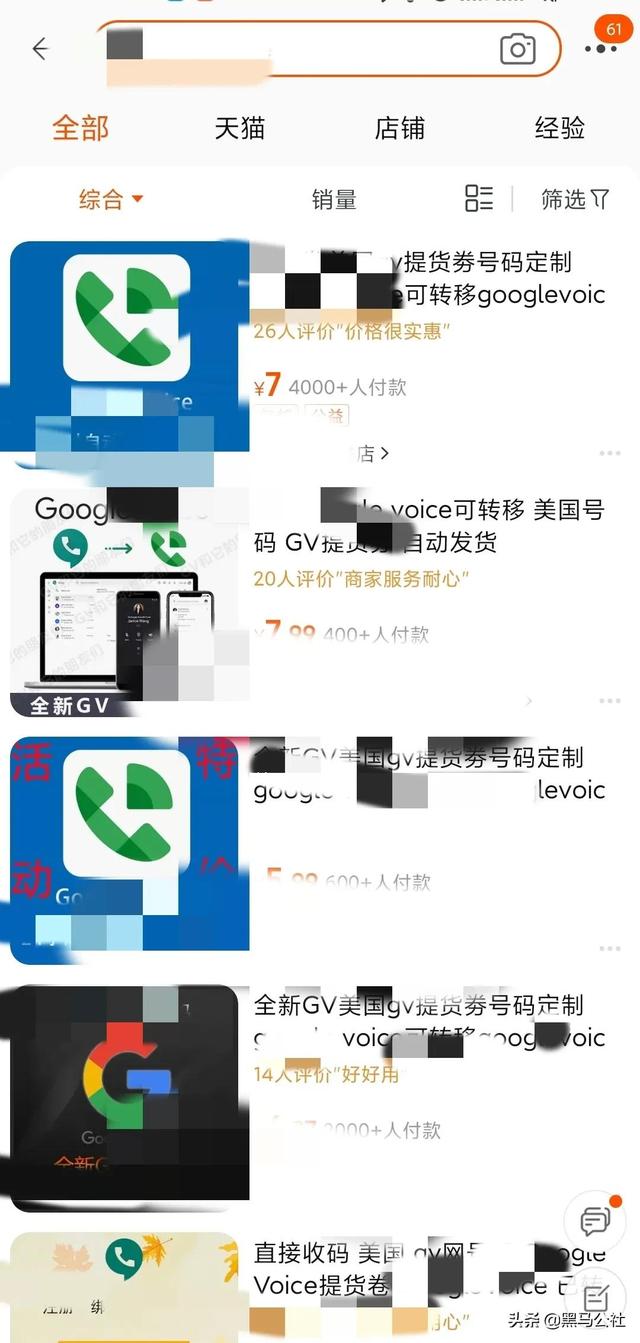Switch to the 经验 tab
The image size is (640, 1343).
point(559,128)
